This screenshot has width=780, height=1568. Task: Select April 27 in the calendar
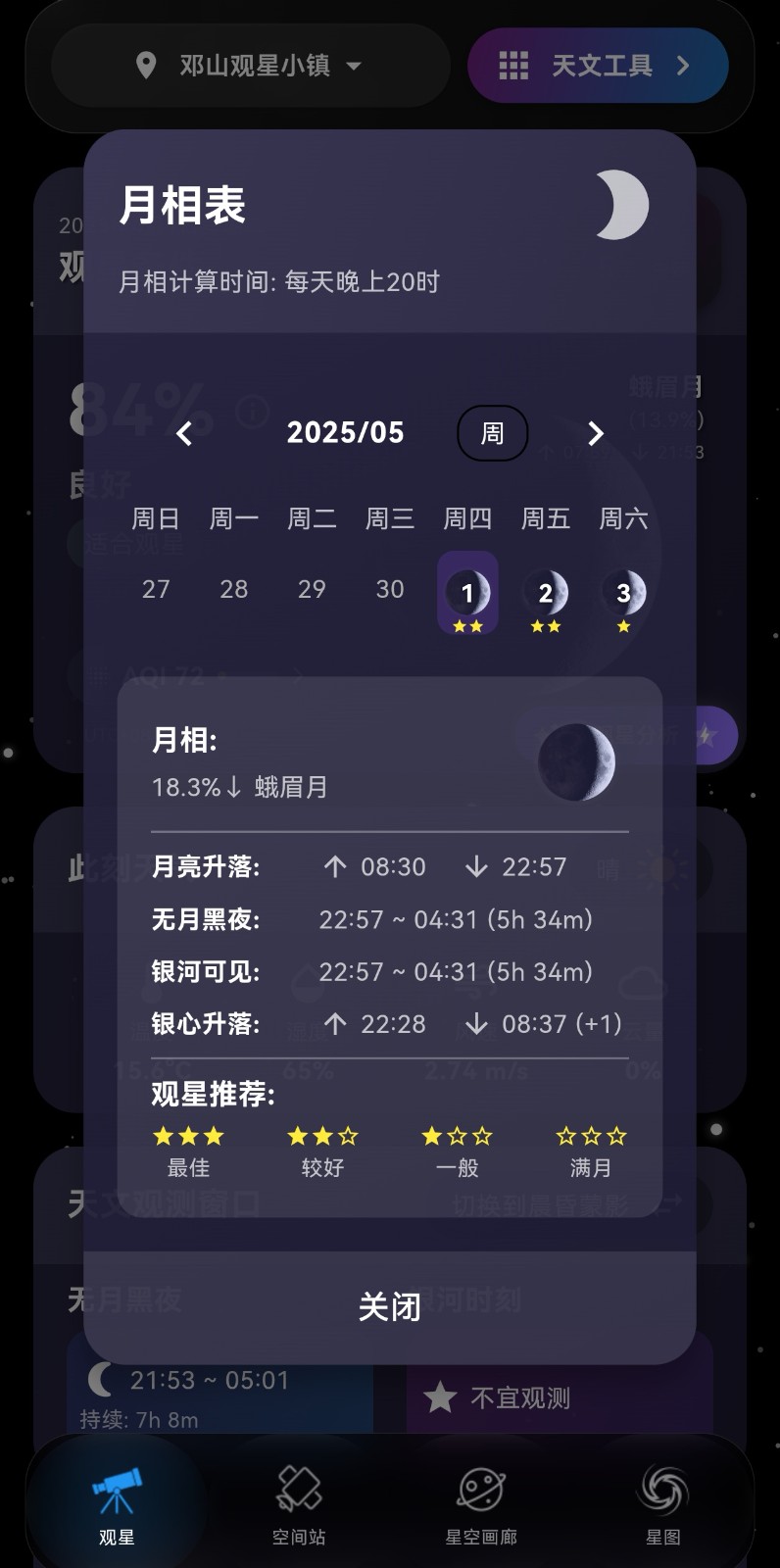coord(156,589)
